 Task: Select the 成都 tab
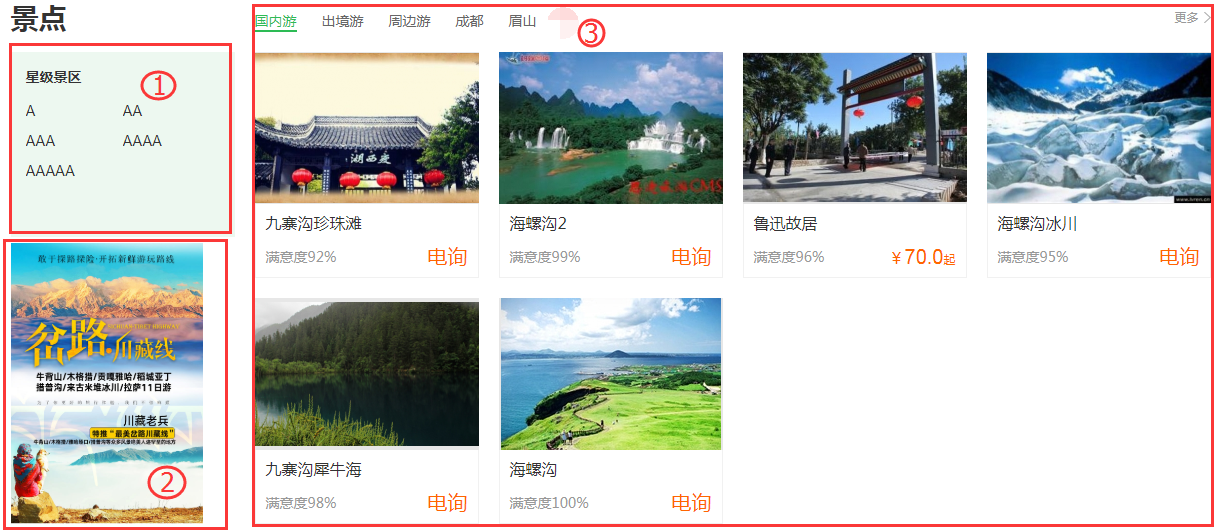point(469,21)
